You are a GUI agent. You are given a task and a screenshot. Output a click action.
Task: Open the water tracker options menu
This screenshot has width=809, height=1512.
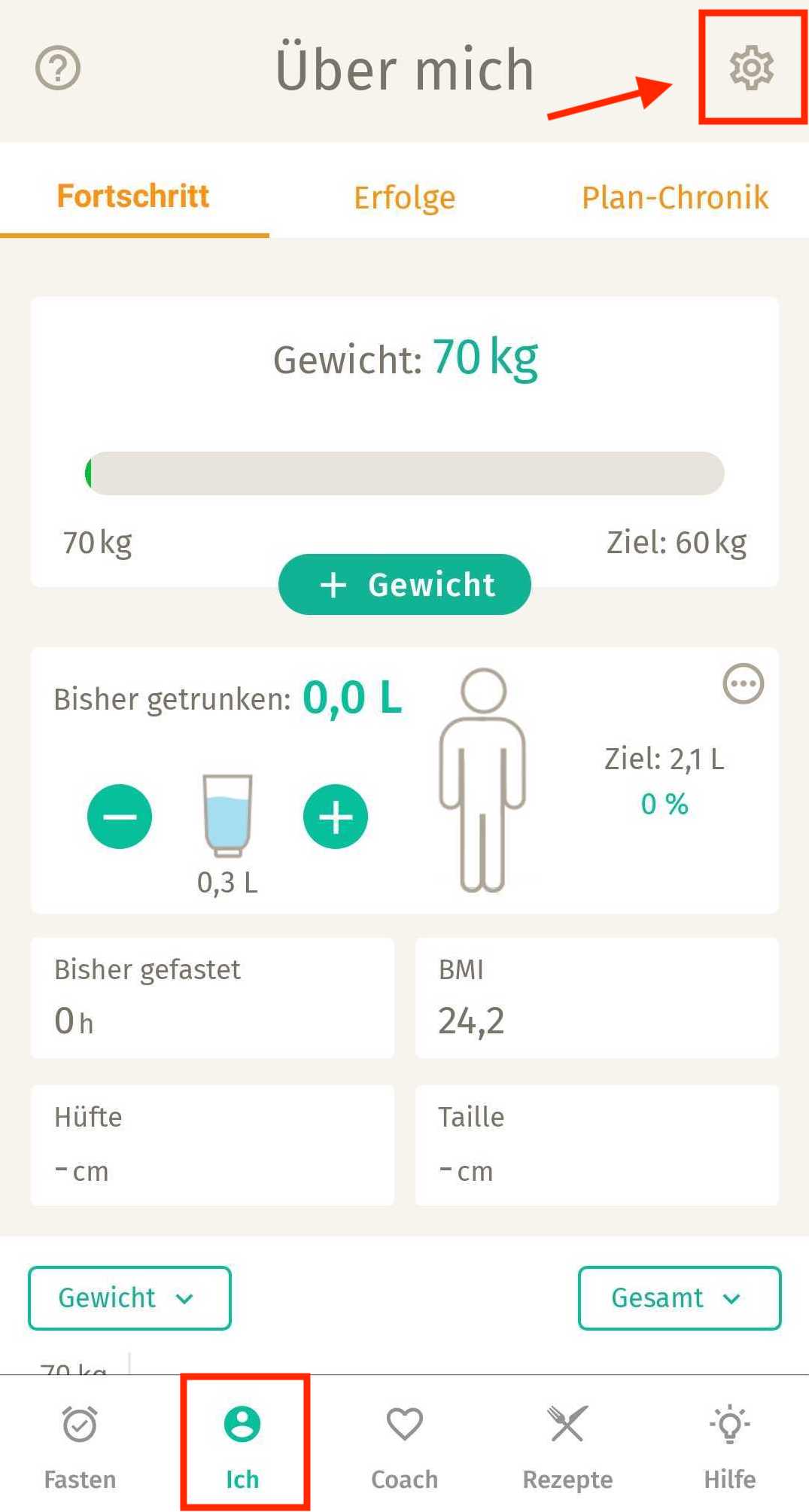(x=744, y=684)
